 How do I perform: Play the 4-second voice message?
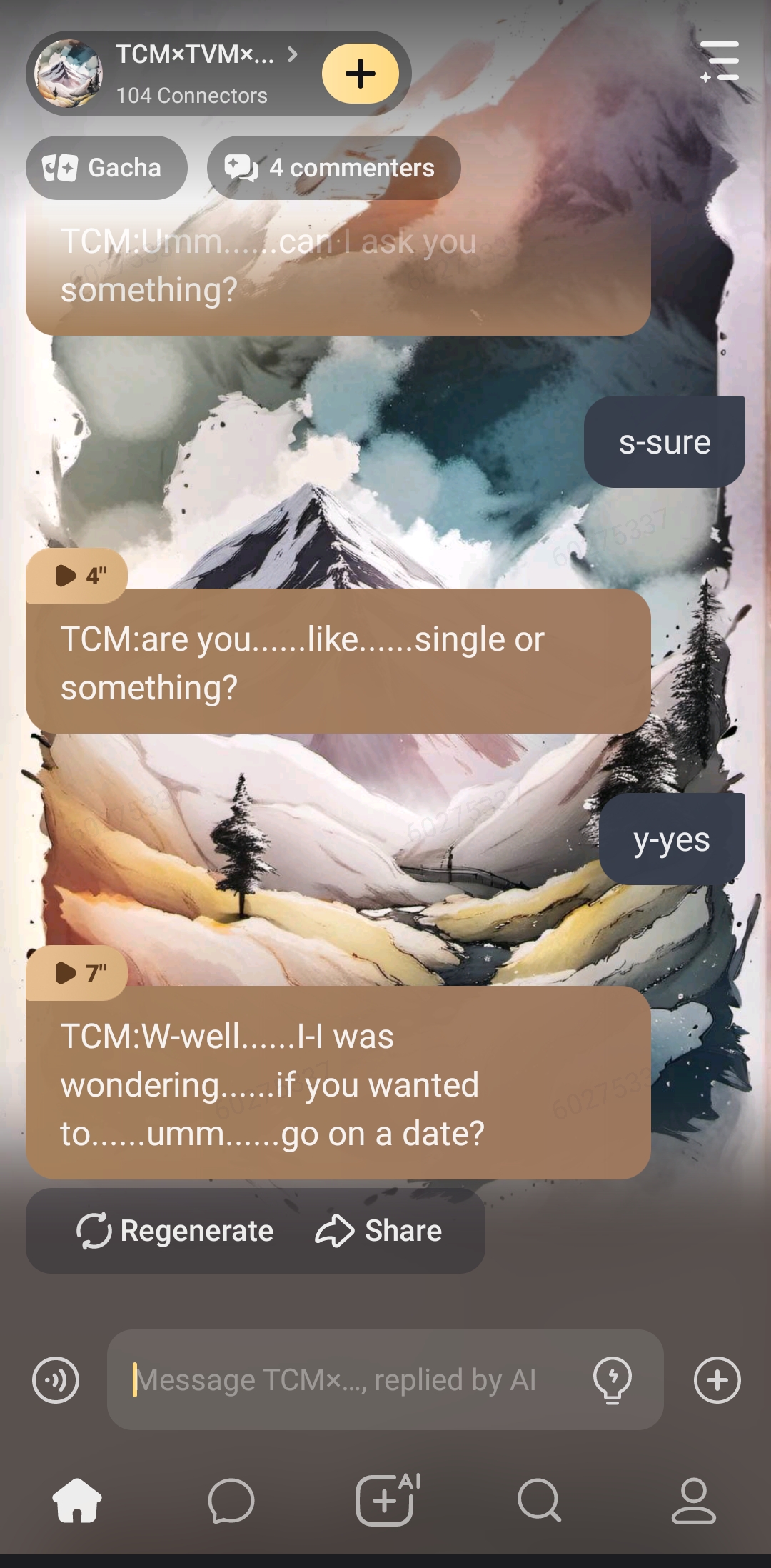tap(77, 576)
